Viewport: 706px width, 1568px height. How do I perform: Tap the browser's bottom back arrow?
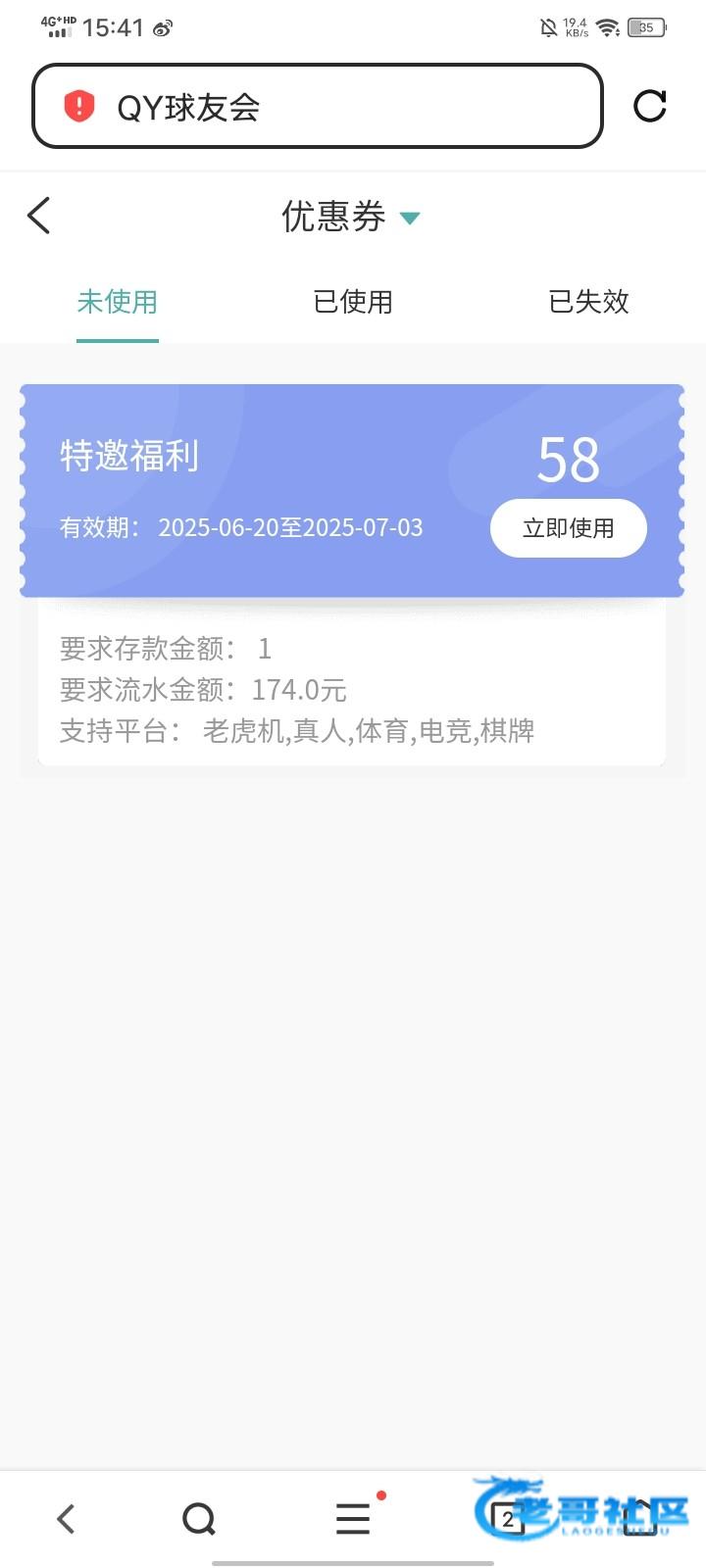(x=66, y=1519)
